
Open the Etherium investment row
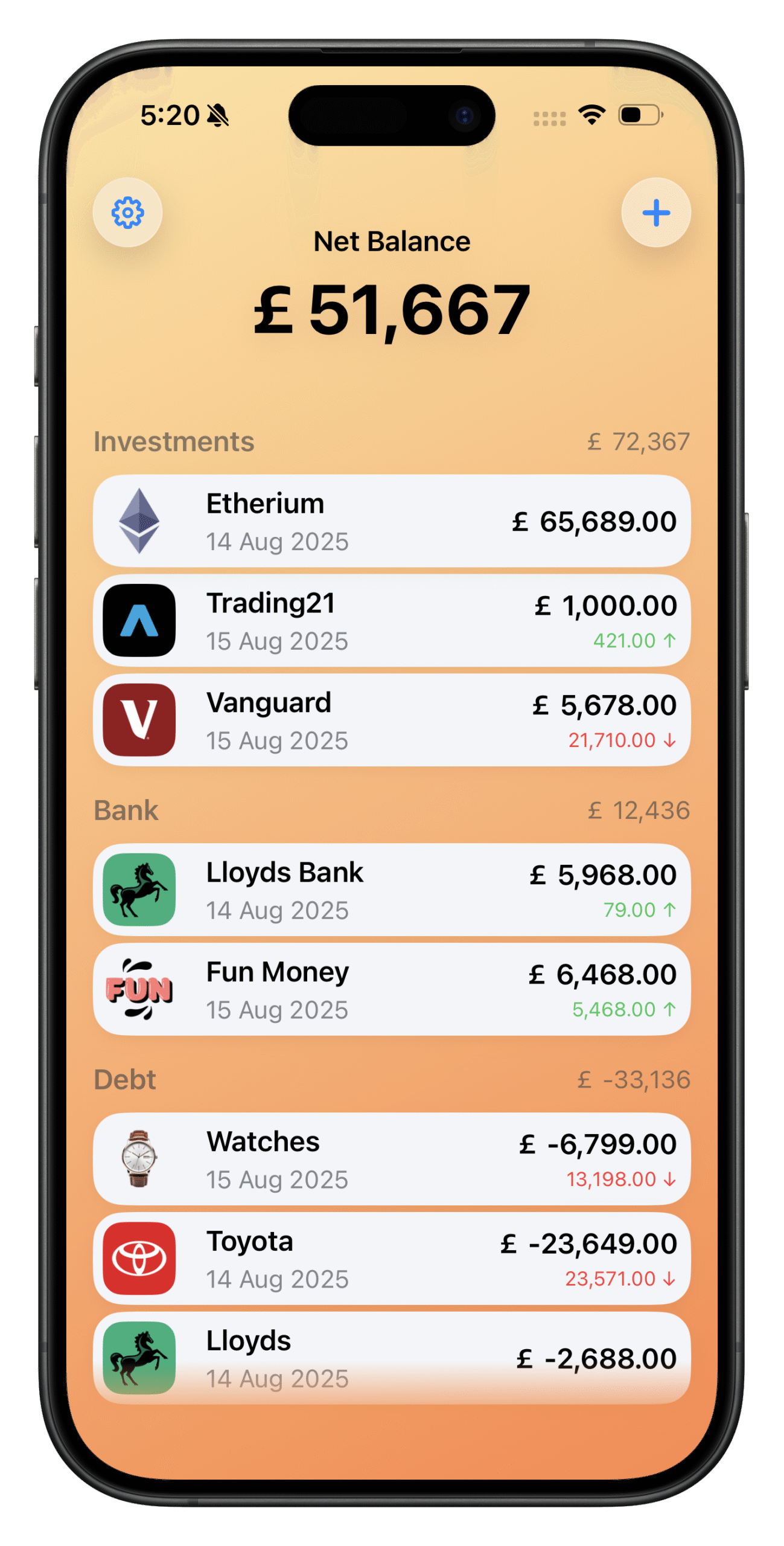(392, 521)
